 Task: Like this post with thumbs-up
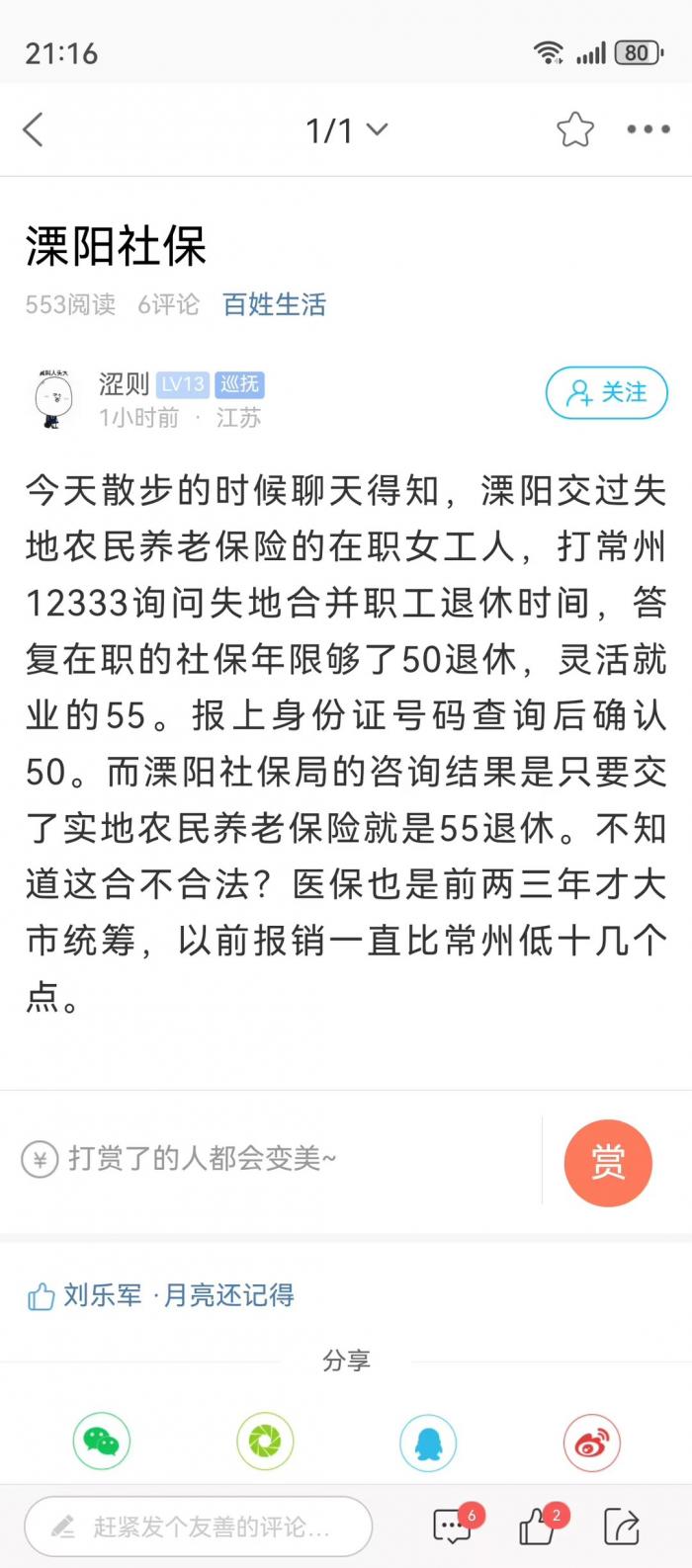coord(538,1527)
